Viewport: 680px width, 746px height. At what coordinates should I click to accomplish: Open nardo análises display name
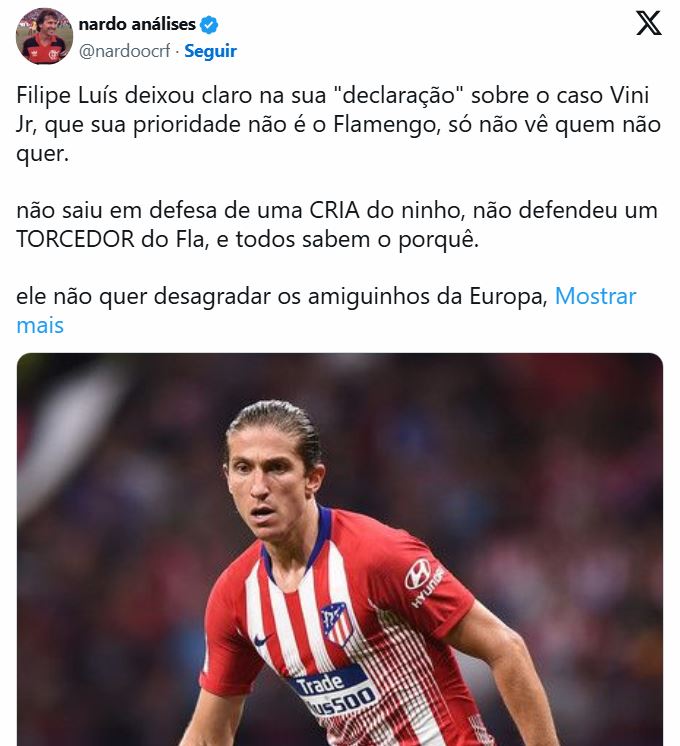coord(136,25)
